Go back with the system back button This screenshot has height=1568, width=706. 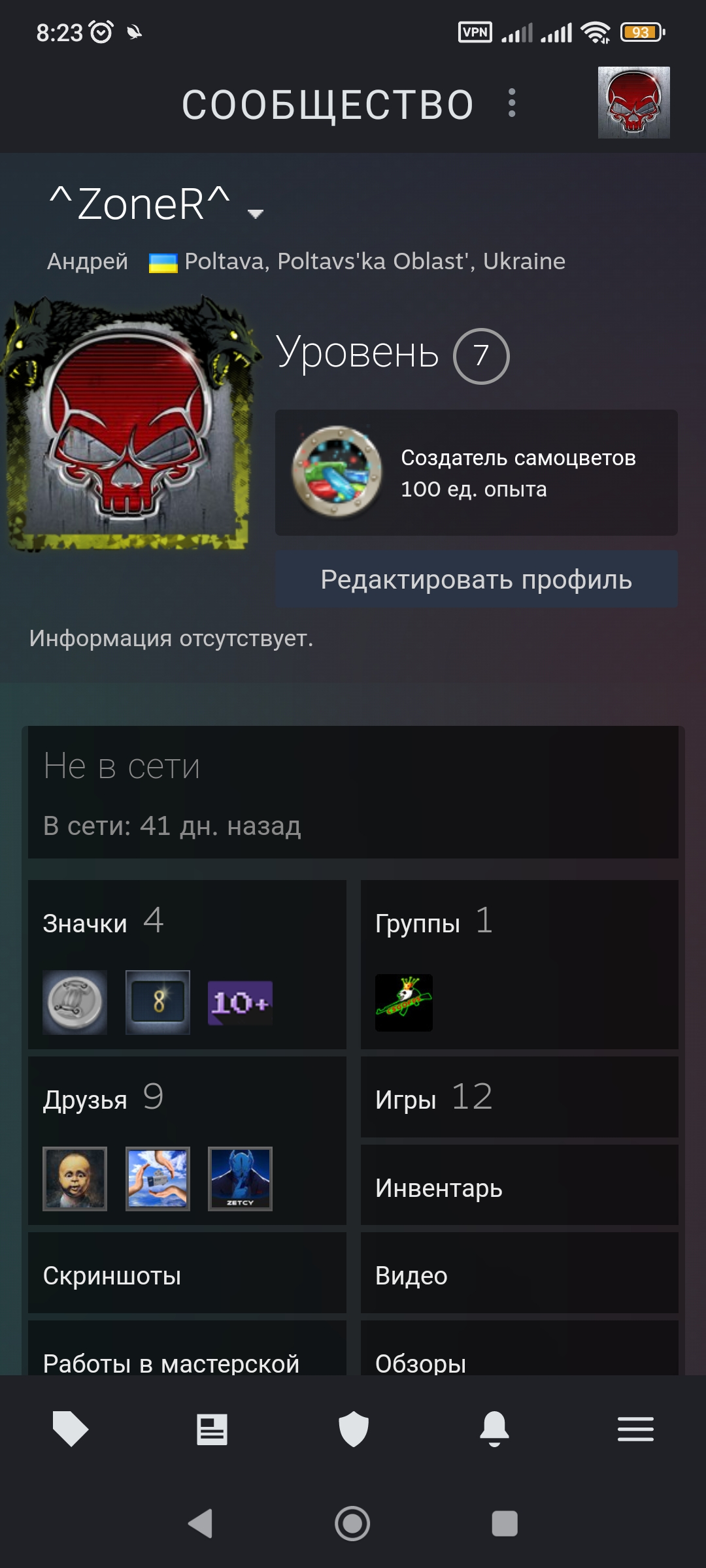pyautogui.click(x=200, y=1524)
